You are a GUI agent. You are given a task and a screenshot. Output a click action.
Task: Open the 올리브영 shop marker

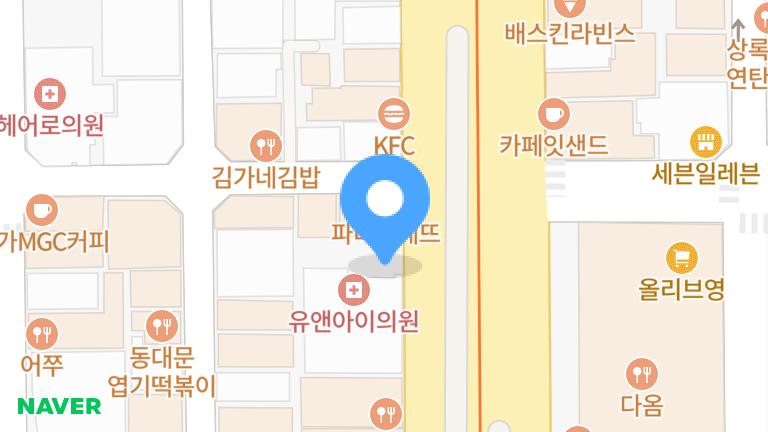pyautogui.click(x=682, y=259)
